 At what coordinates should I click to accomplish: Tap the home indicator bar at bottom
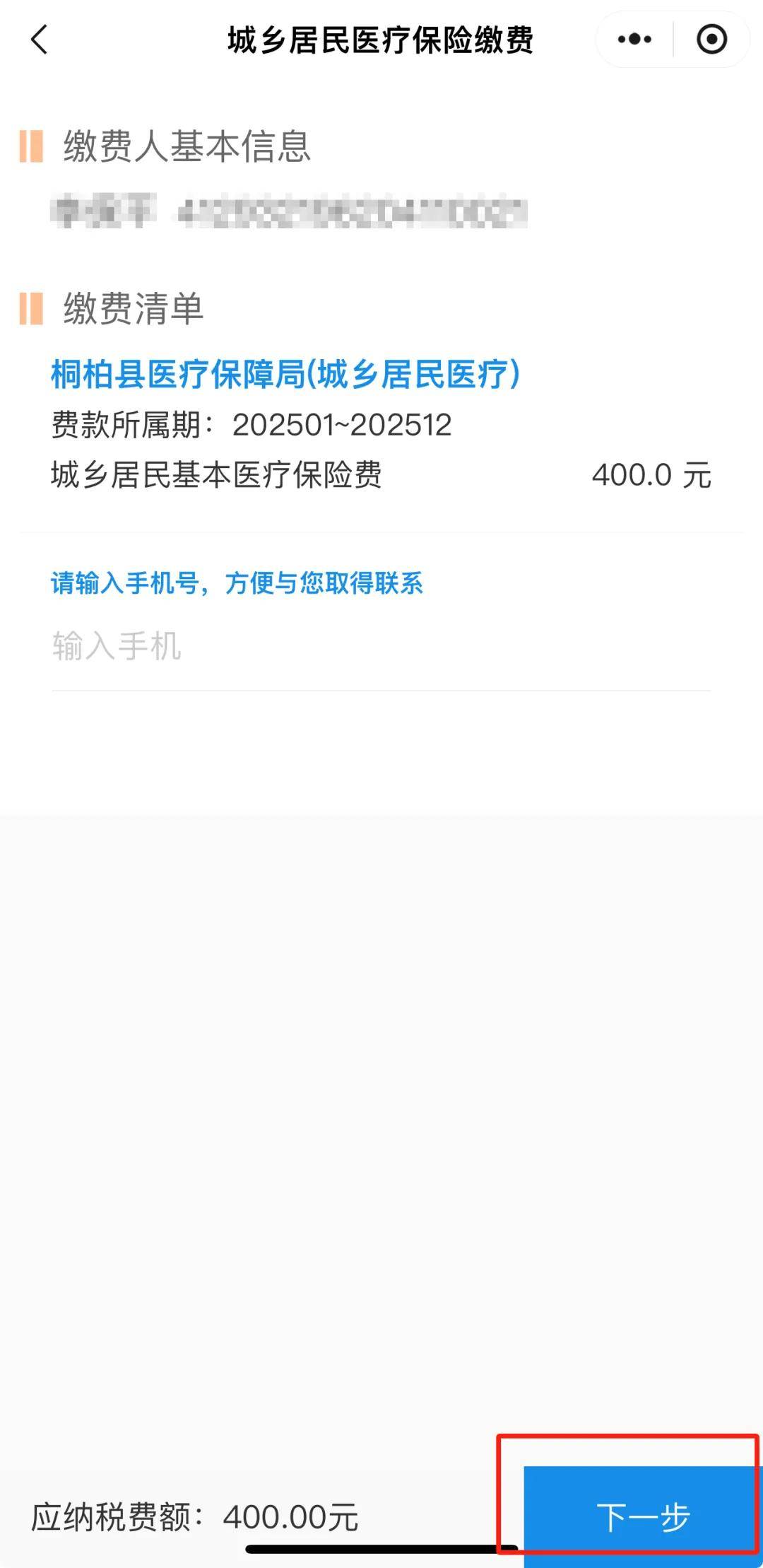click(x=381, y=1548)
